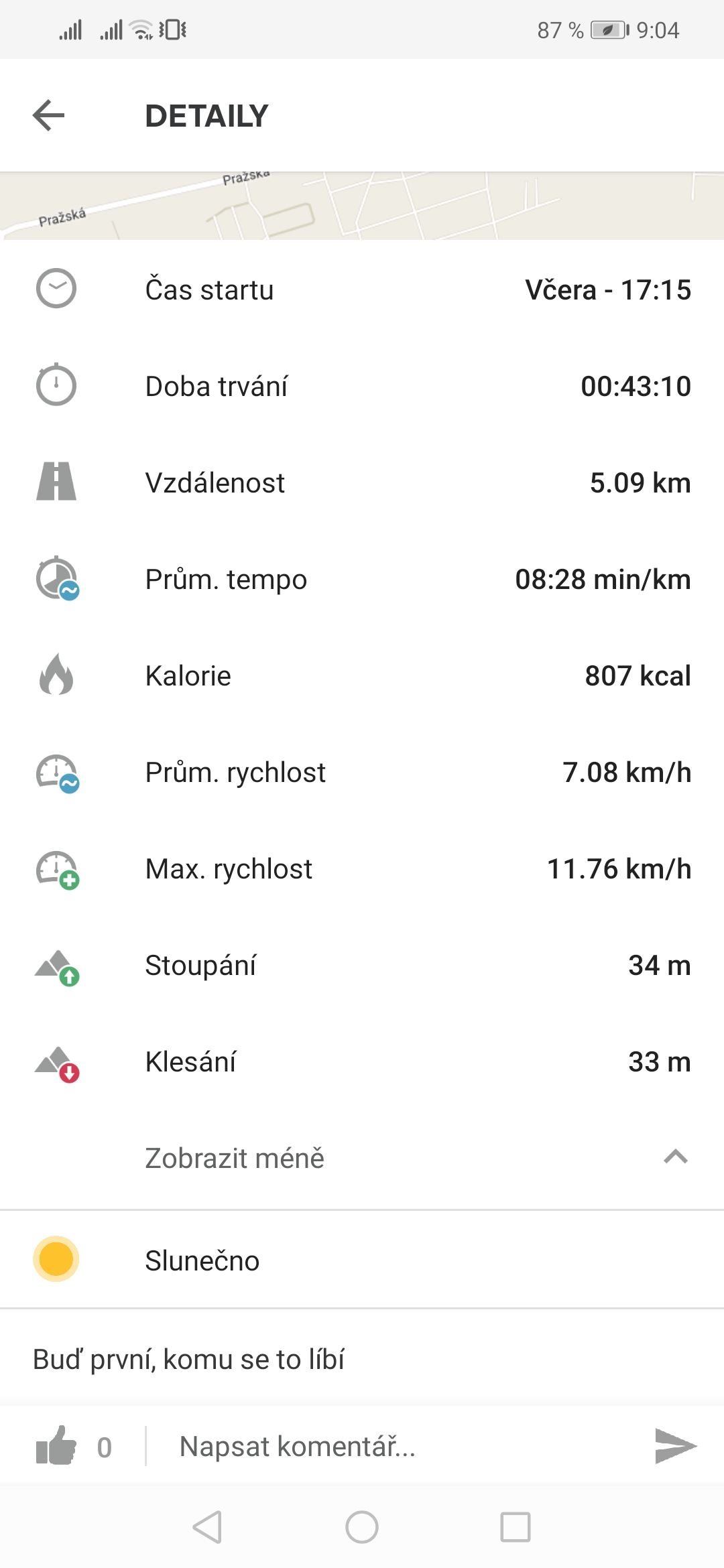The image size is (724, 1568).
Task: Open the route map preview
Action: coord(362,206)
